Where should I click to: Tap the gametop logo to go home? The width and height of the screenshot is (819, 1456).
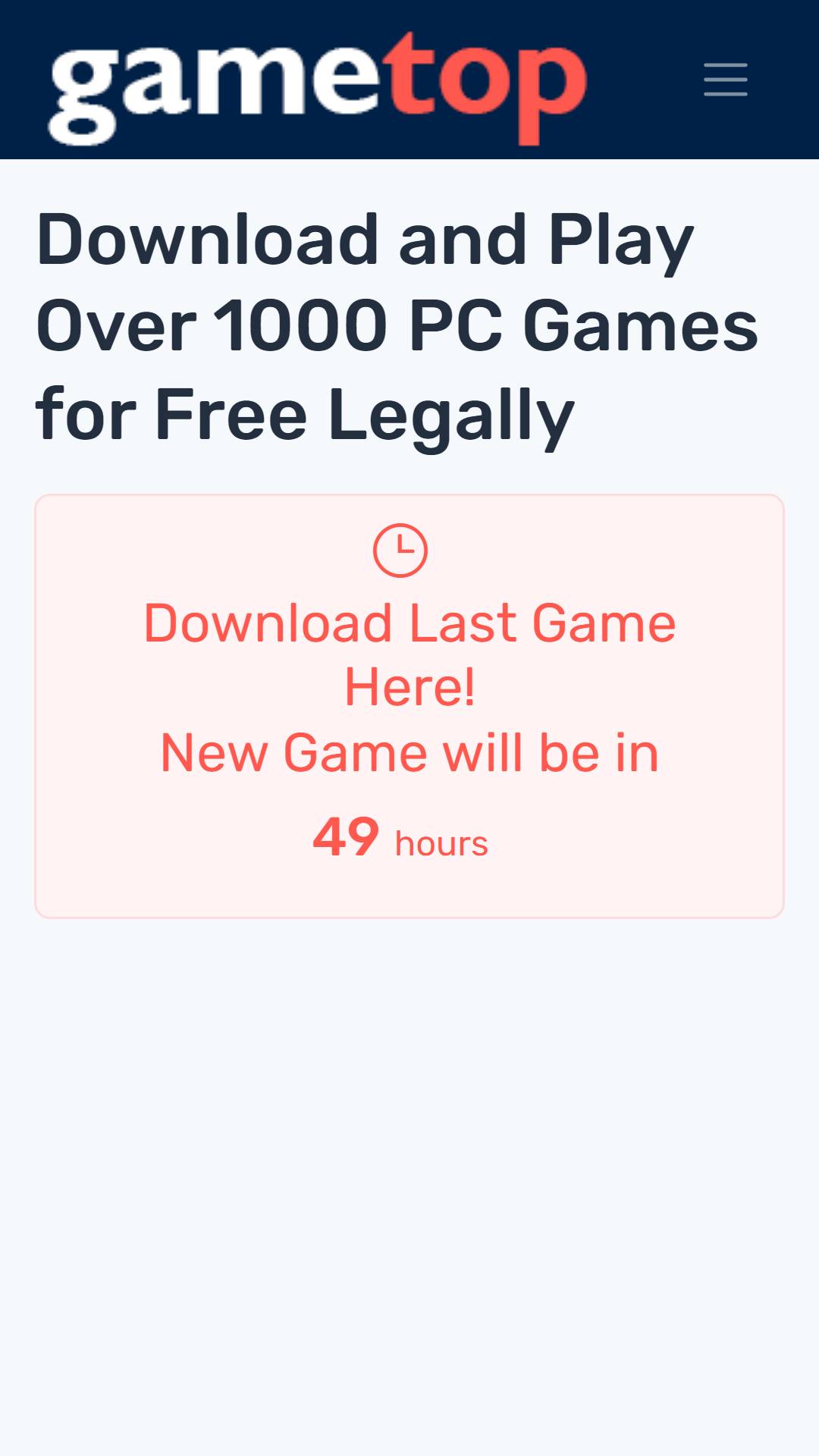318,88
